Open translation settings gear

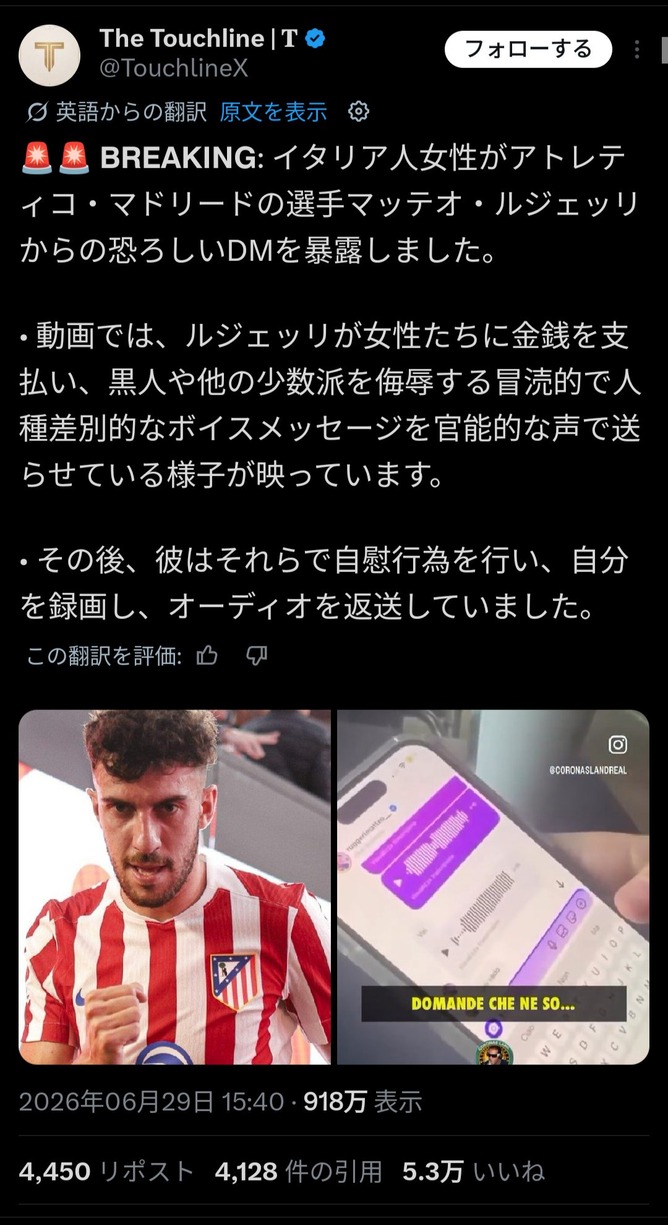pyautogui.click(x=358, y=111)
